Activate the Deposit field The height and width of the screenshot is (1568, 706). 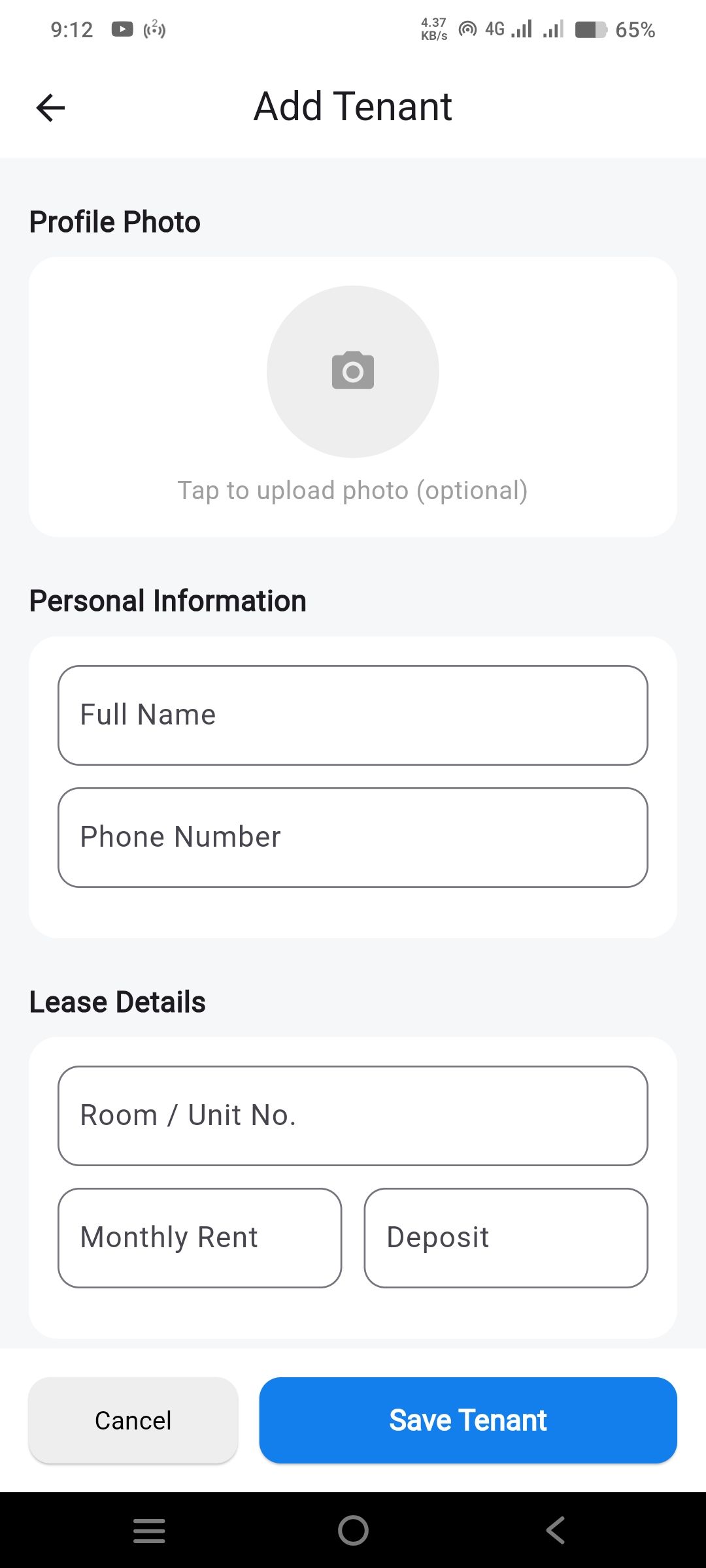(x=506, y=1238)
